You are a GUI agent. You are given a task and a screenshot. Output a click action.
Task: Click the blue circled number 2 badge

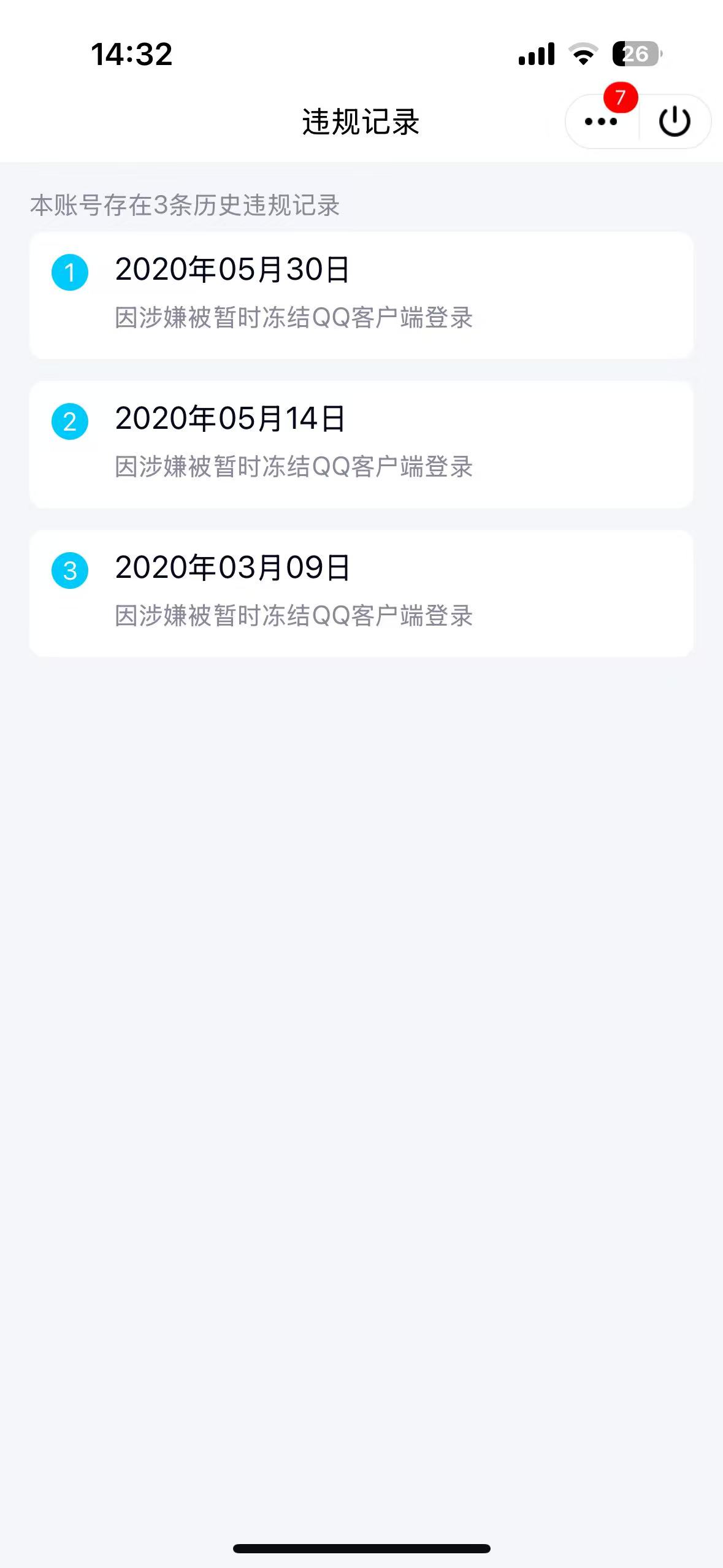click(71, 422)
